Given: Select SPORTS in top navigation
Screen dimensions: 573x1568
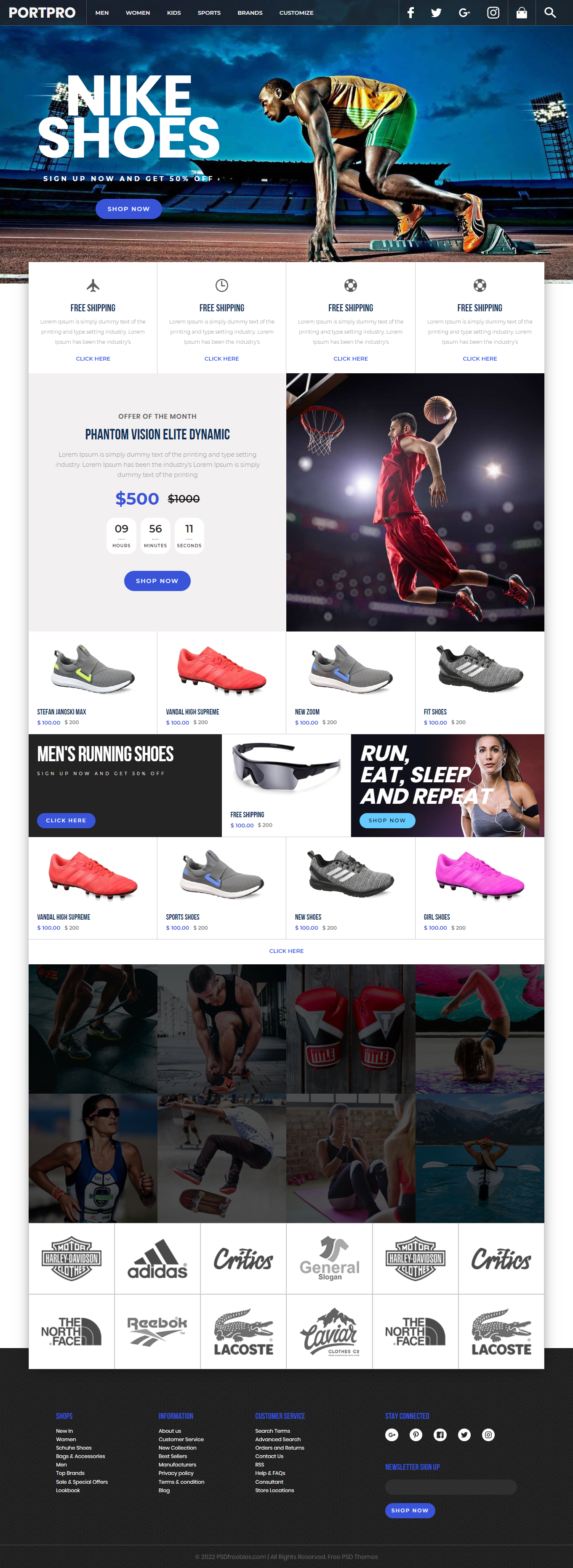Looking at the screenshot, I should click(x=209, y=13).
